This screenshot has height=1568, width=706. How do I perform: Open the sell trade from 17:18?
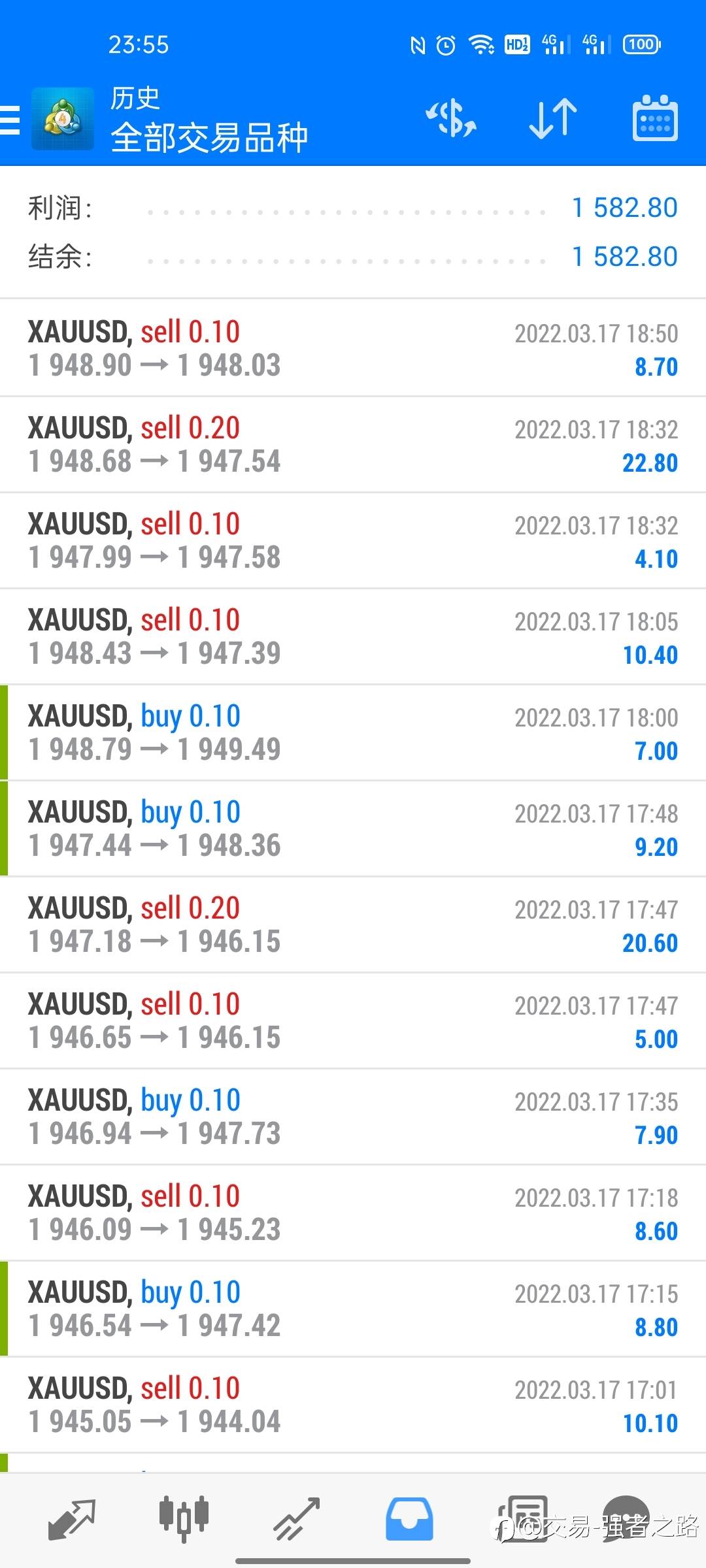click(x=353, y=1213)
